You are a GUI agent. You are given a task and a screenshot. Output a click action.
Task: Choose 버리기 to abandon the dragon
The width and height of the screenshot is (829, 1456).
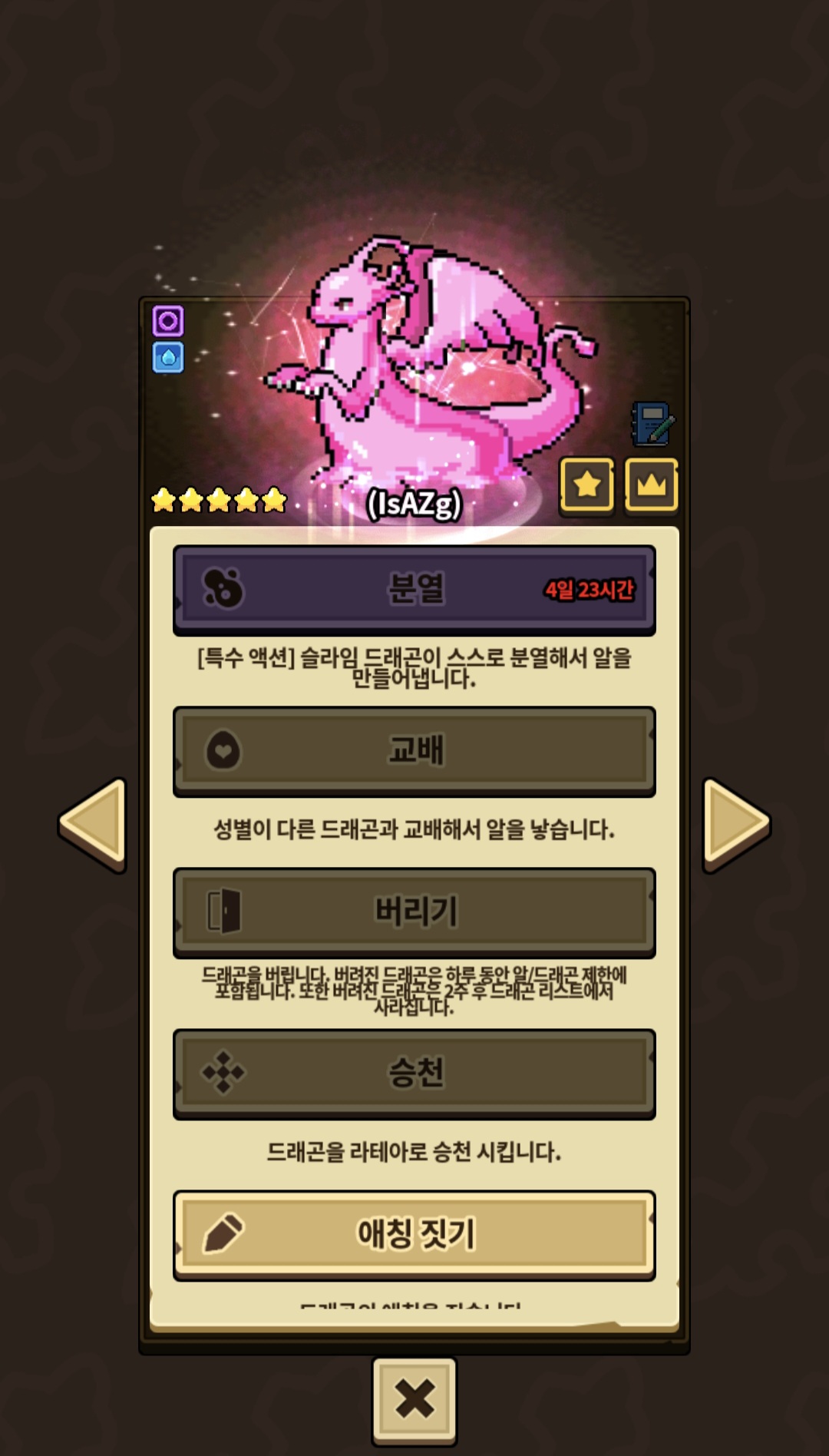tap(414, 912)
